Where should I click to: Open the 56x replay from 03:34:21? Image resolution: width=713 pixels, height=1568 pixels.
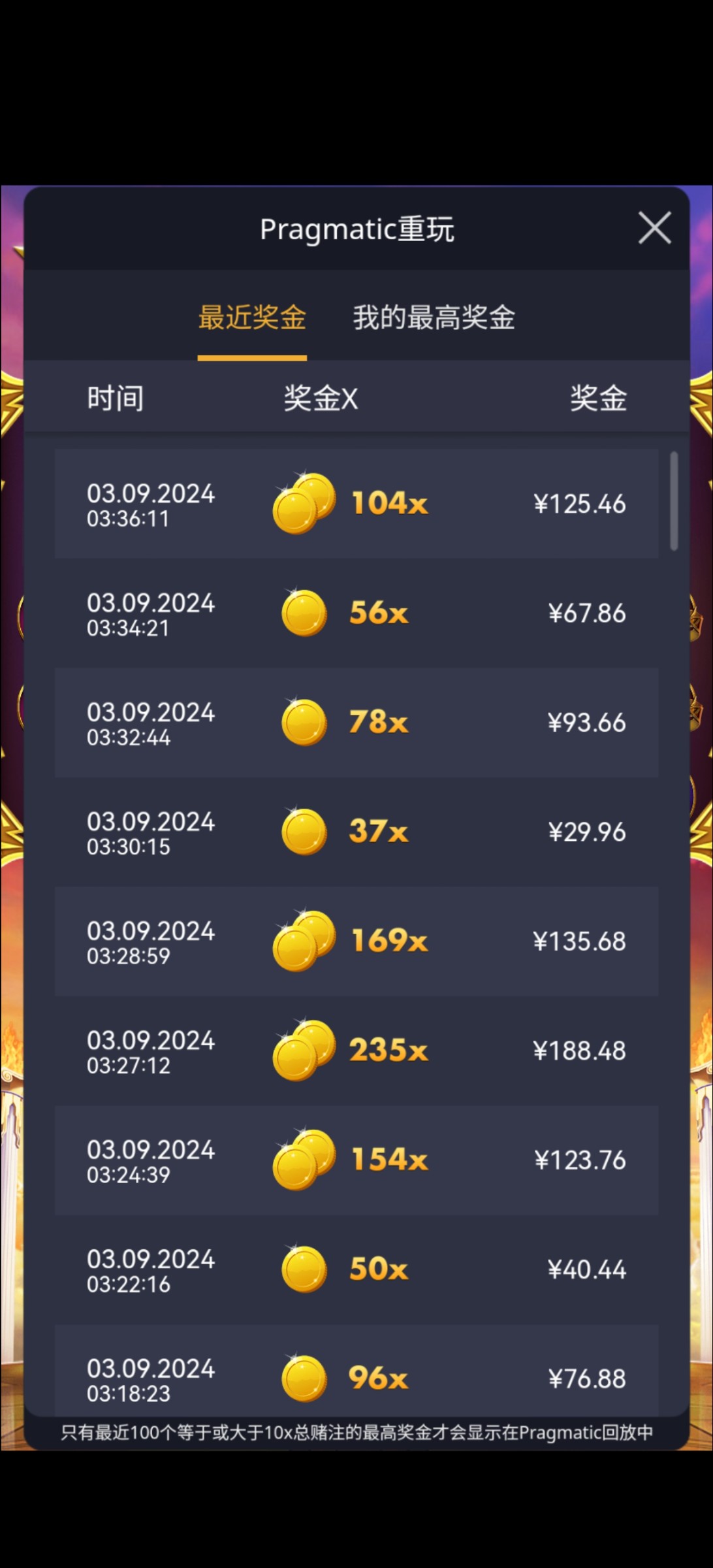[x=356, y=613]
